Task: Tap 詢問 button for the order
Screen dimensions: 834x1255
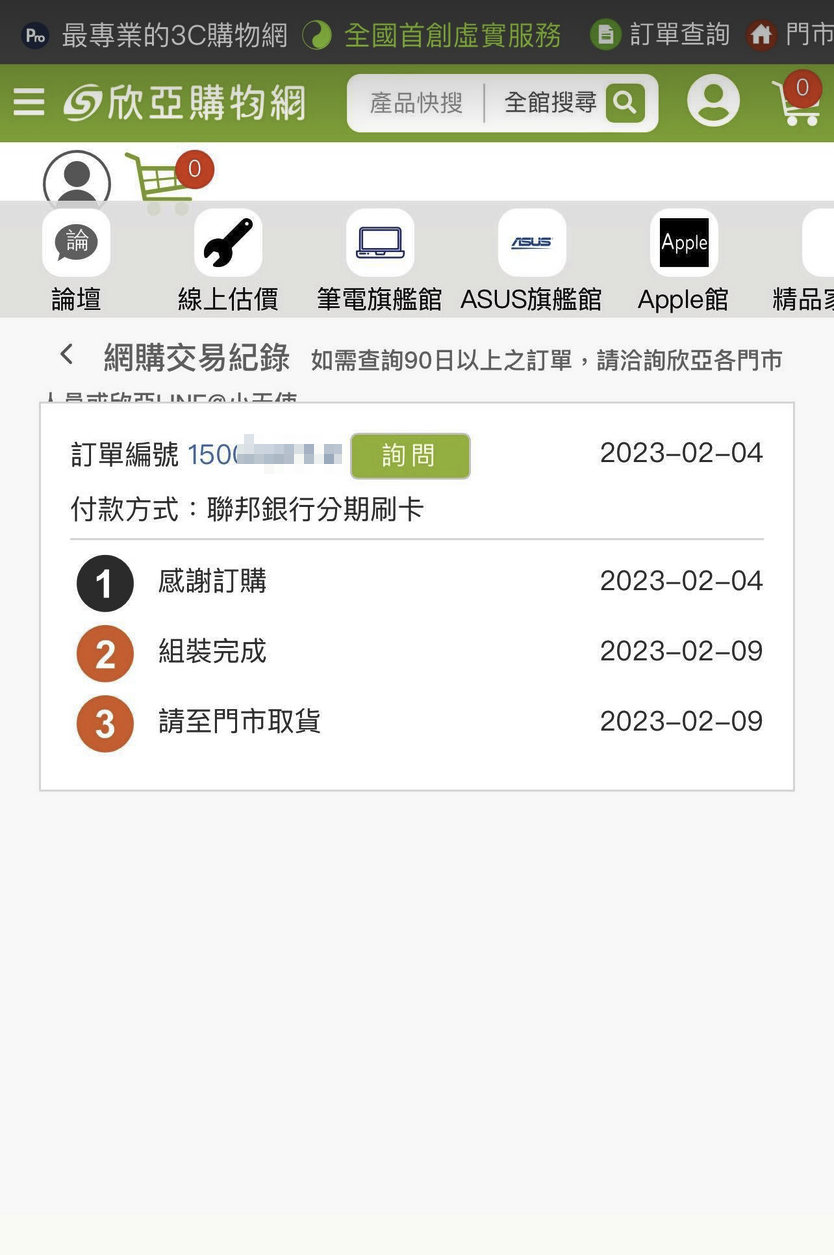Action: [x=409, y=456]
